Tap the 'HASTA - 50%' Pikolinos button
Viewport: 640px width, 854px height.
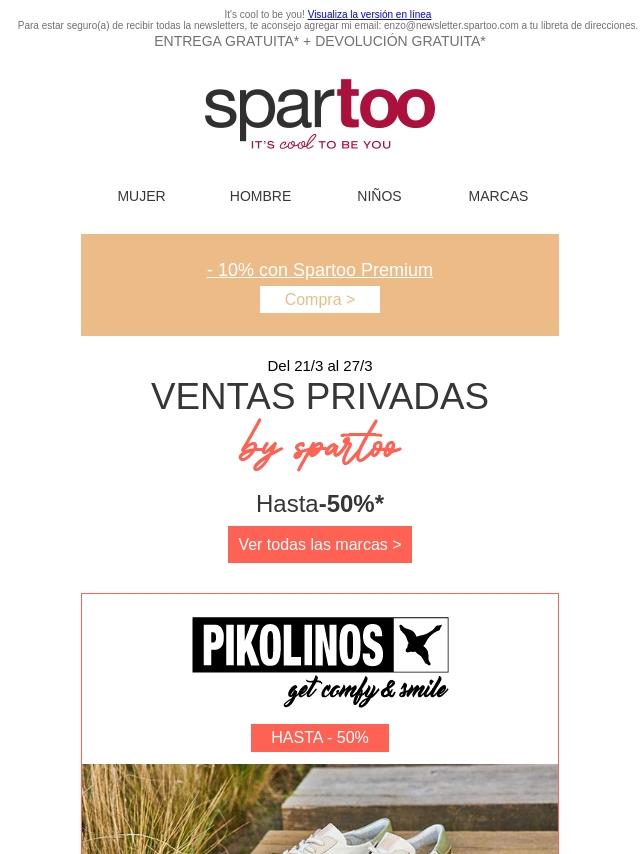tap(320, 738)
